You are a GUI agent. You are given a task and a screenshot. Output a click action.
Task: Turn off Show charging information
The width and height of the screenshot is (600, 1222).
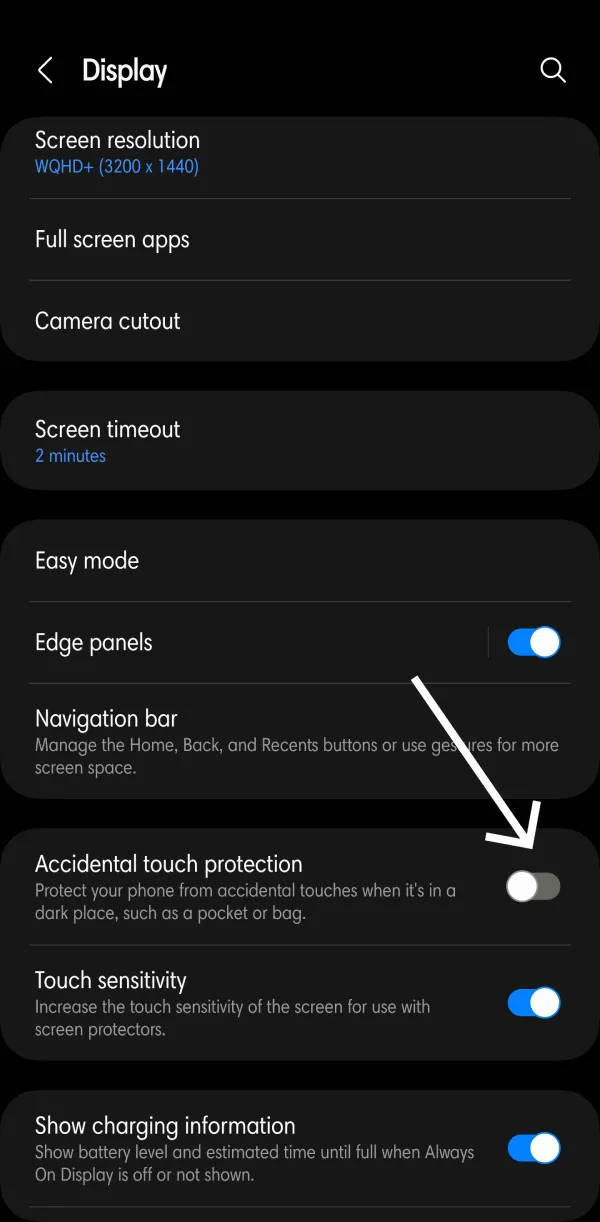[534, 1149]
